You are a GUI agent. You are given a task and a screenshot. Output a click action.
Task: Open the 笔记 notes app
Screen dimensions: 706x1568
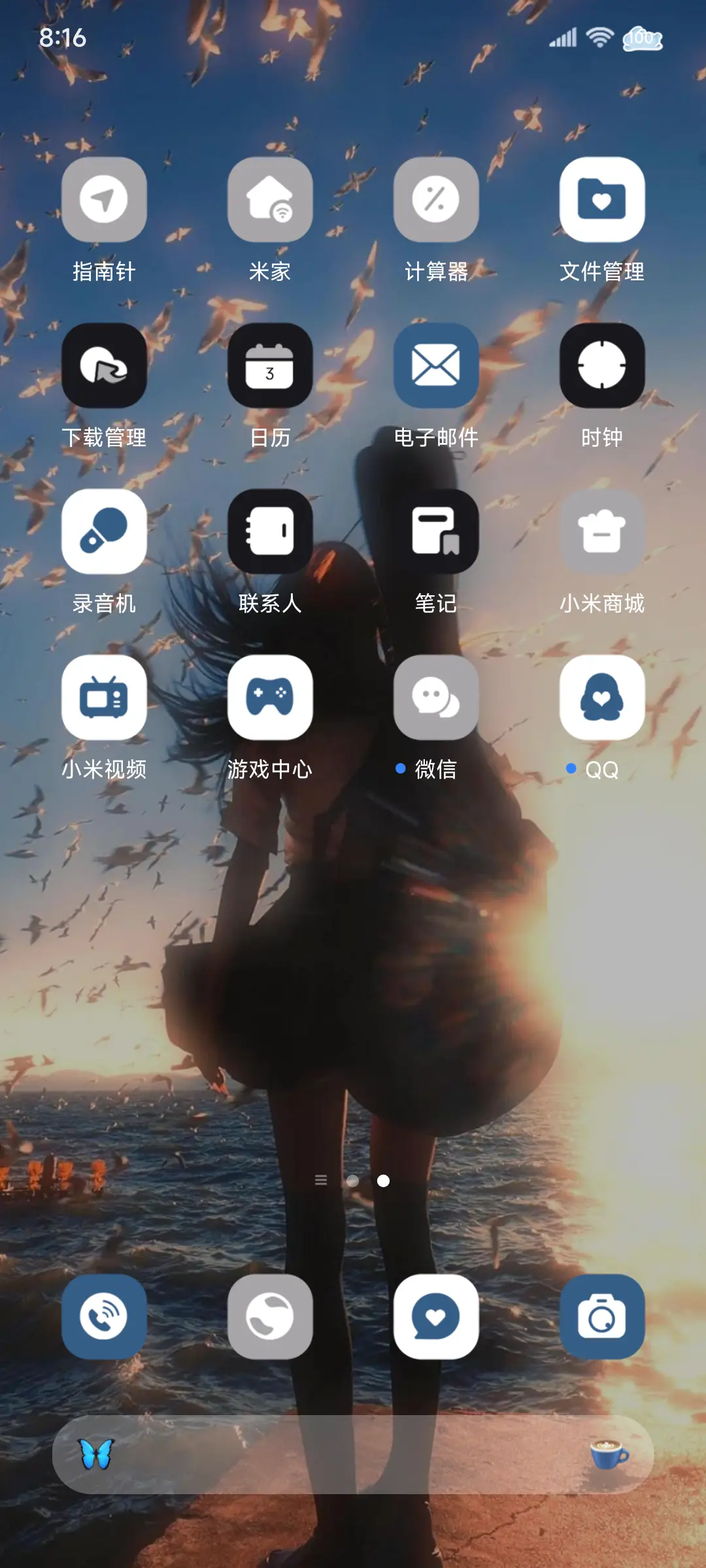click(x=437, y=531)
